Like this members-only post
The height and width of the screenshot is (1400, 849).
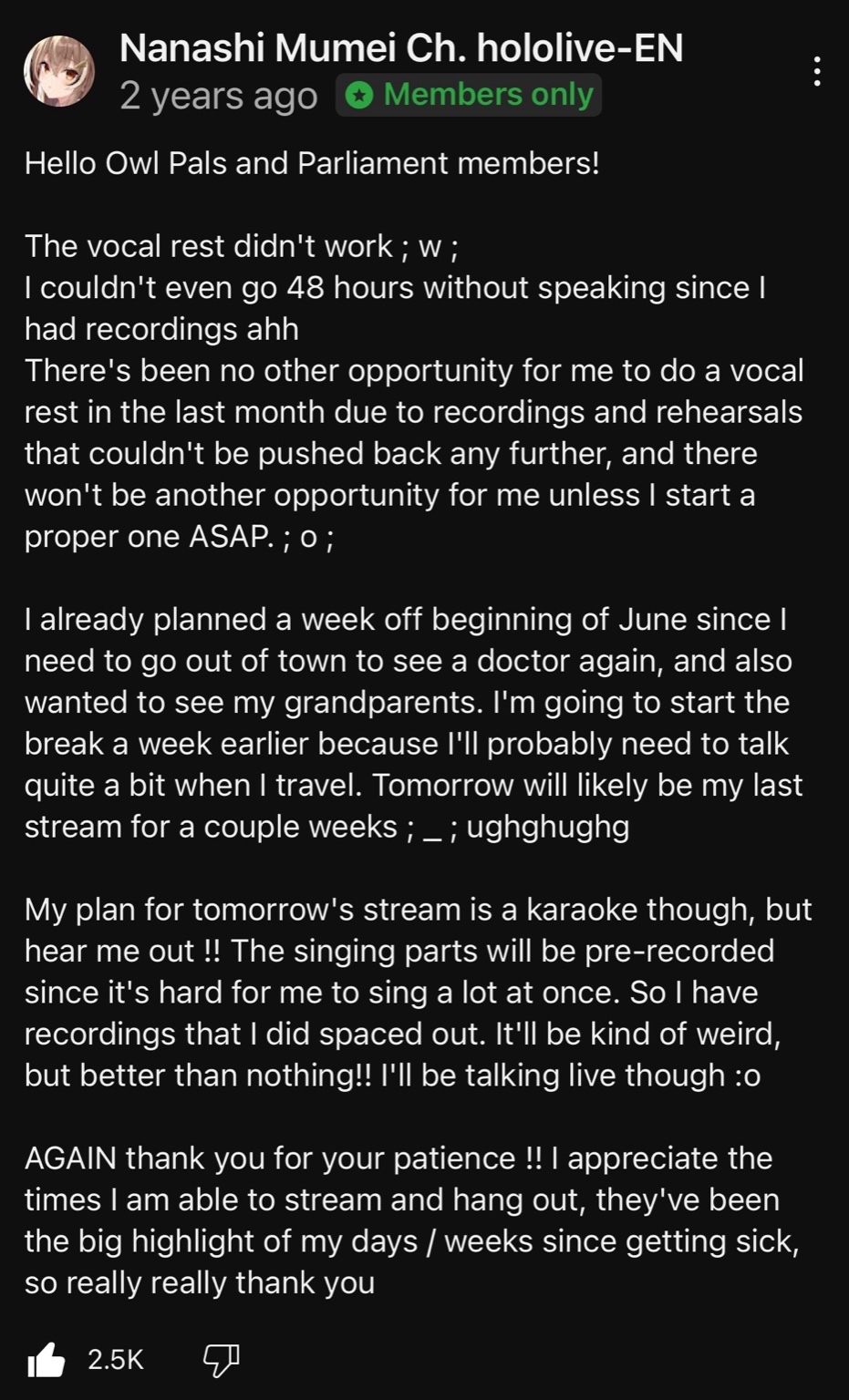point(47,1360)
